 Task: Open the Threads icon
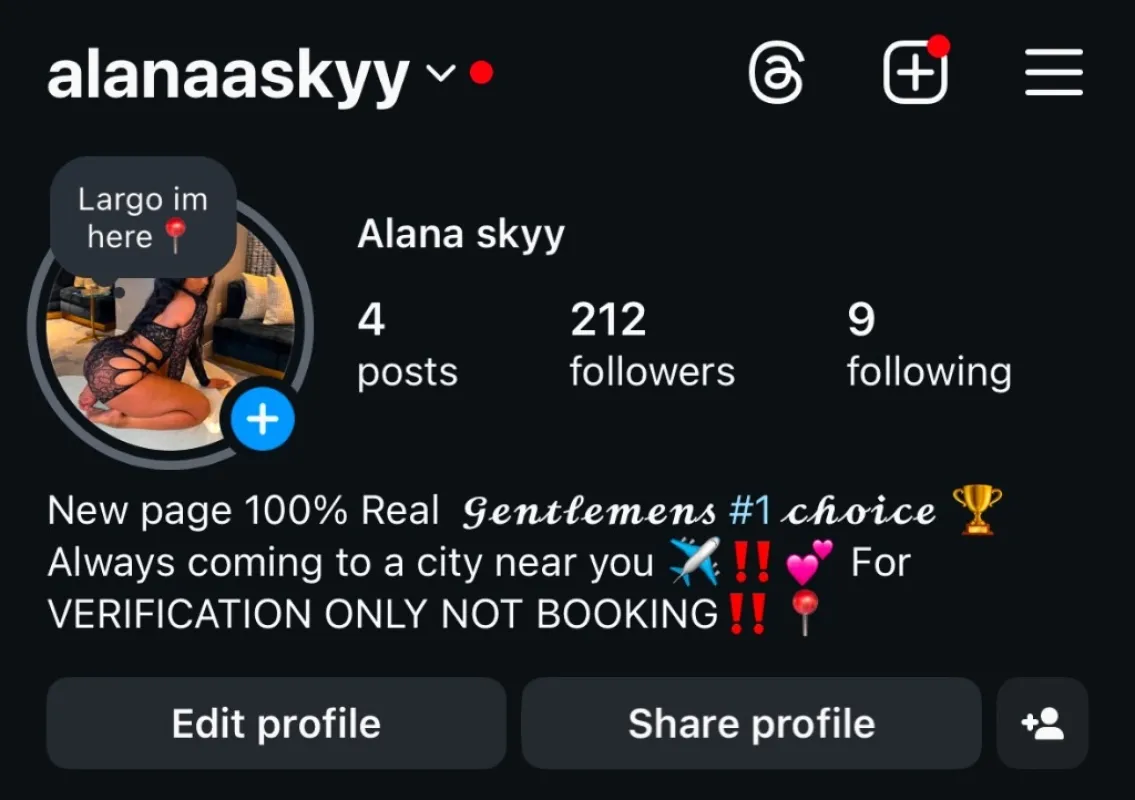[776, 72]
